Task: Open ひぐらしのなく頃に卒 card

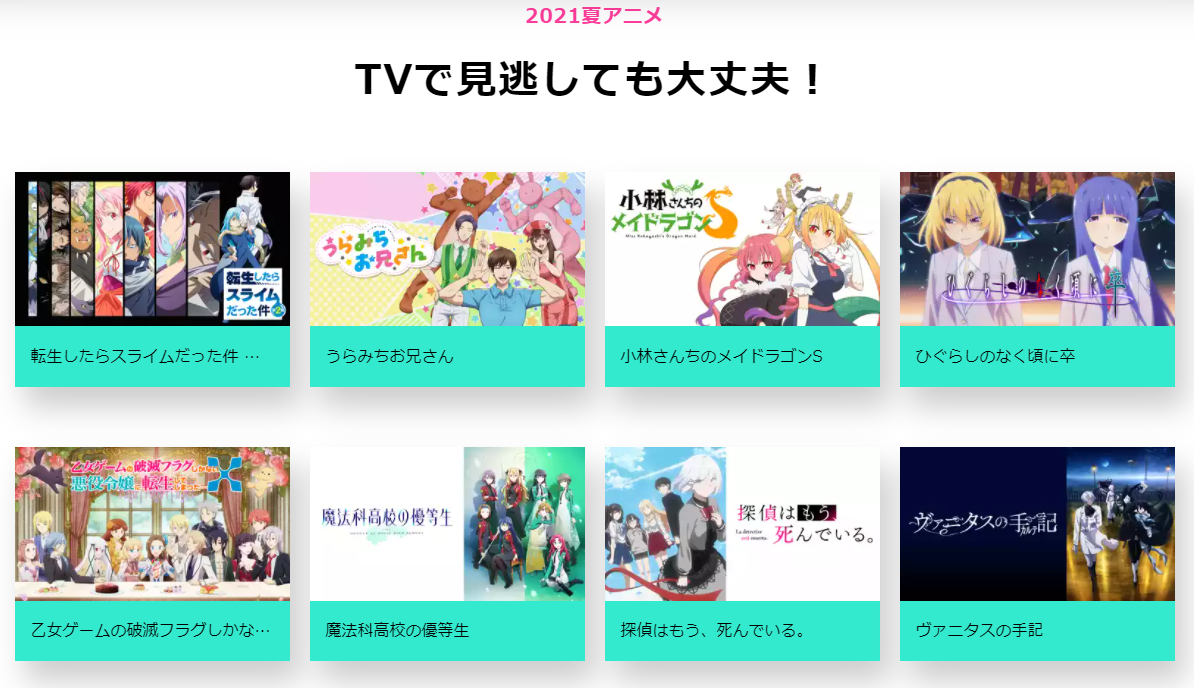Action: pyautogui.click(x=1037, y=278)
